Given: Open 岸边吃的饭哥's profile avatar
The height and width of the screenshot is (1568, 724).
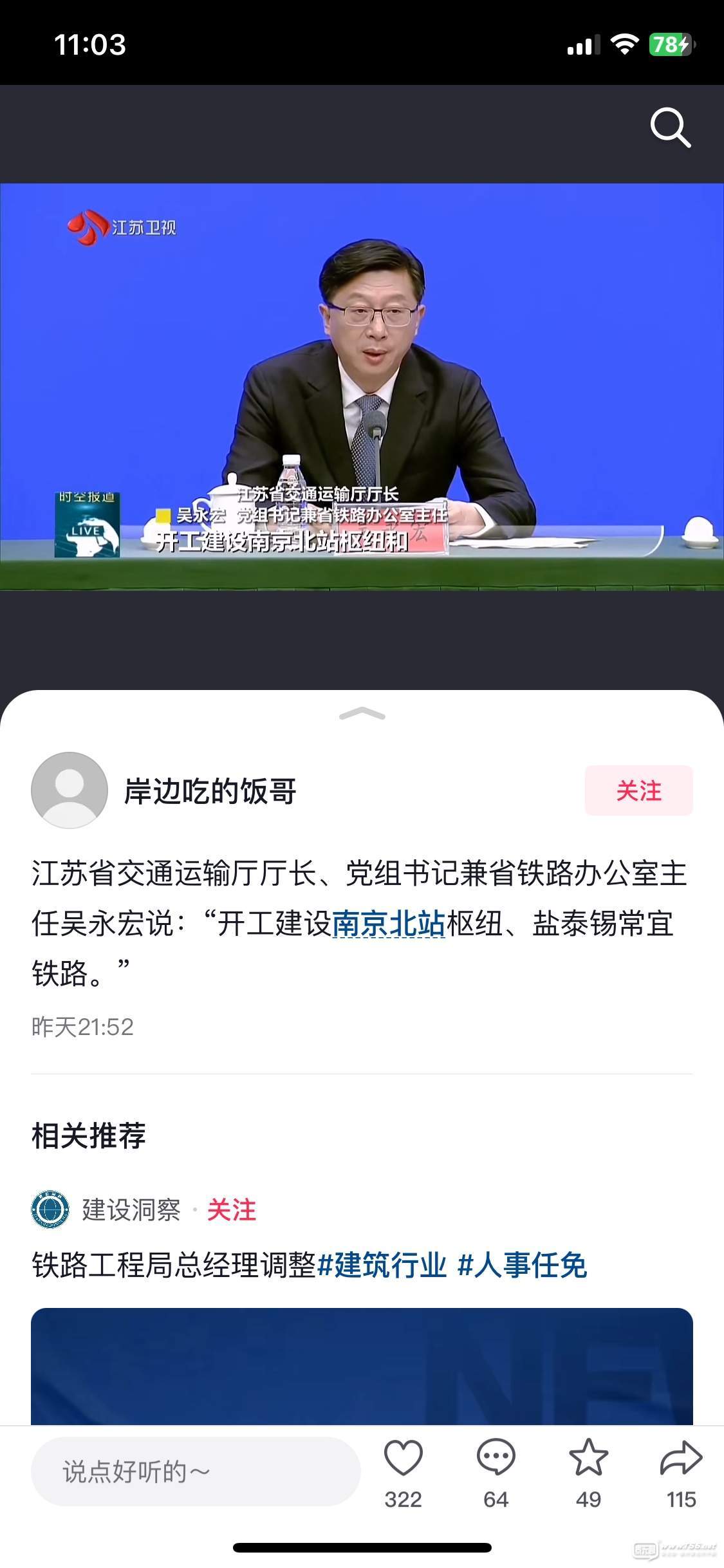Looking at the screenshot, I should click(x=70, y=790).
